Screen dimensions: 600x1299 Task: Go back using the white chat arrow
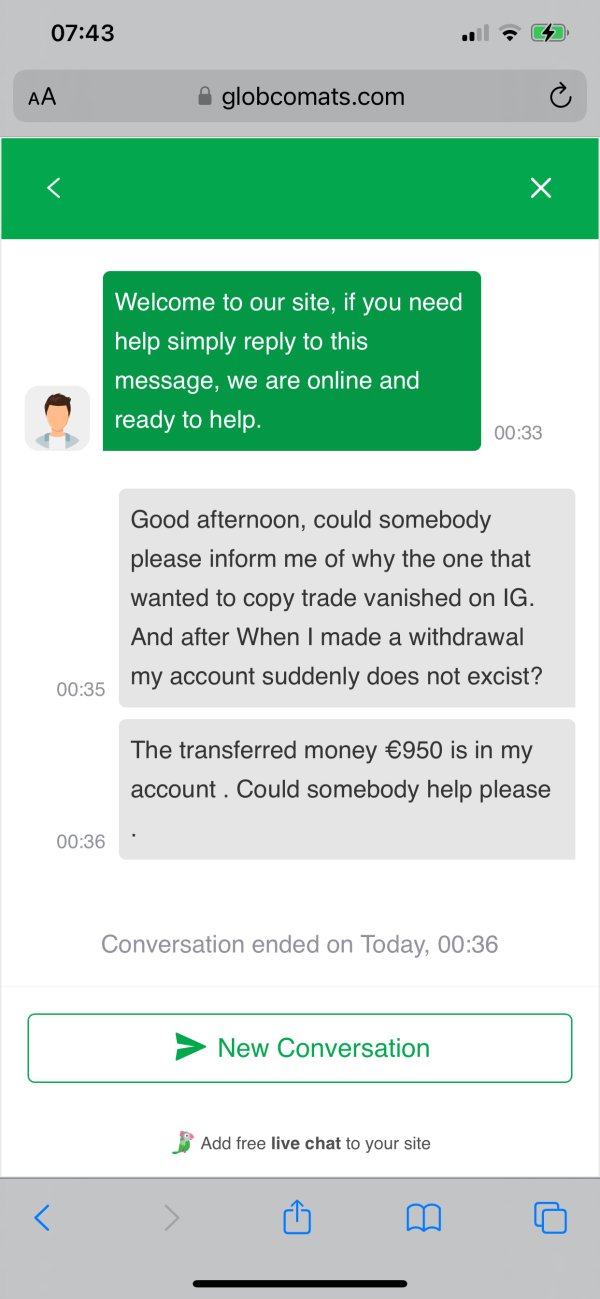54,188
